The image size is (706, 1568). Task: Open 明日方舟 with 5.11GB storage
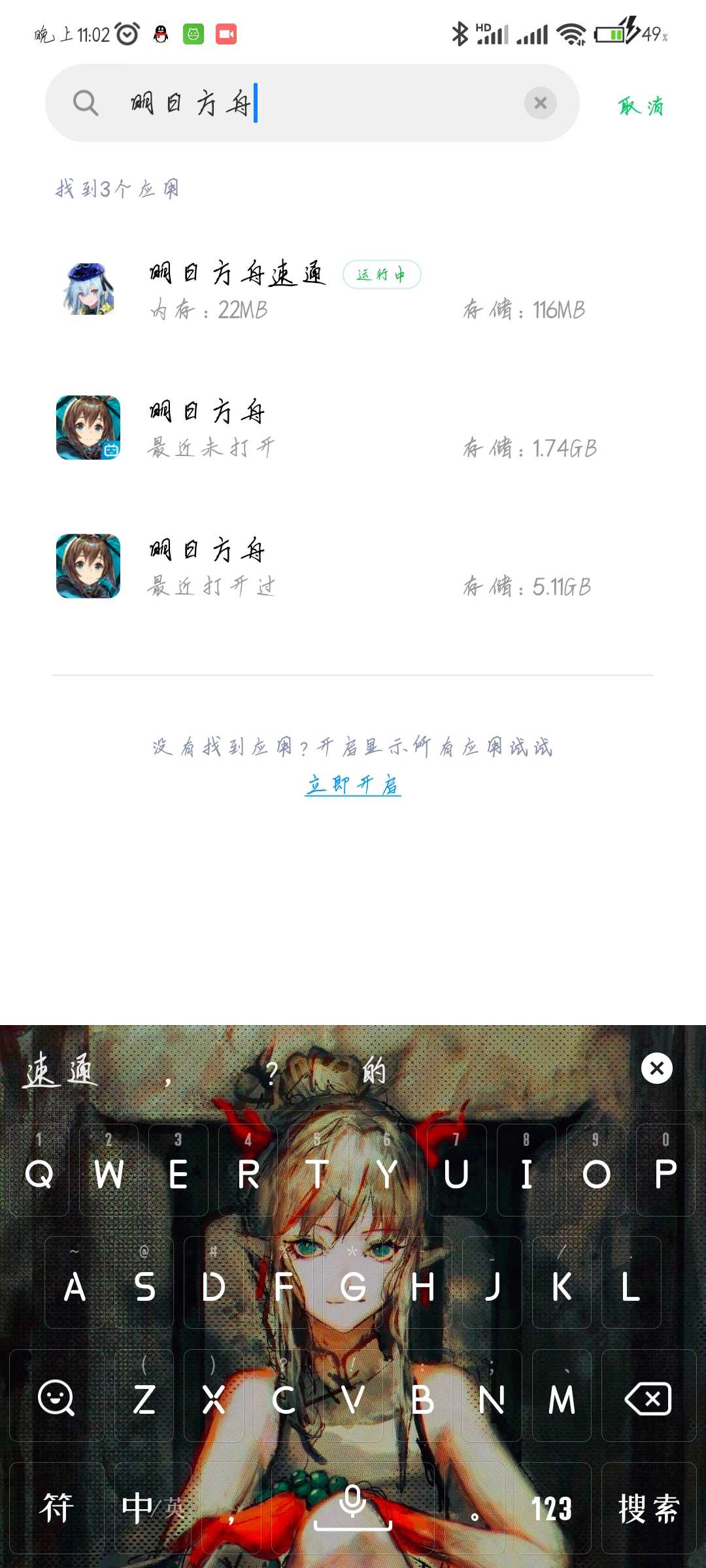[x=353, y=567]
